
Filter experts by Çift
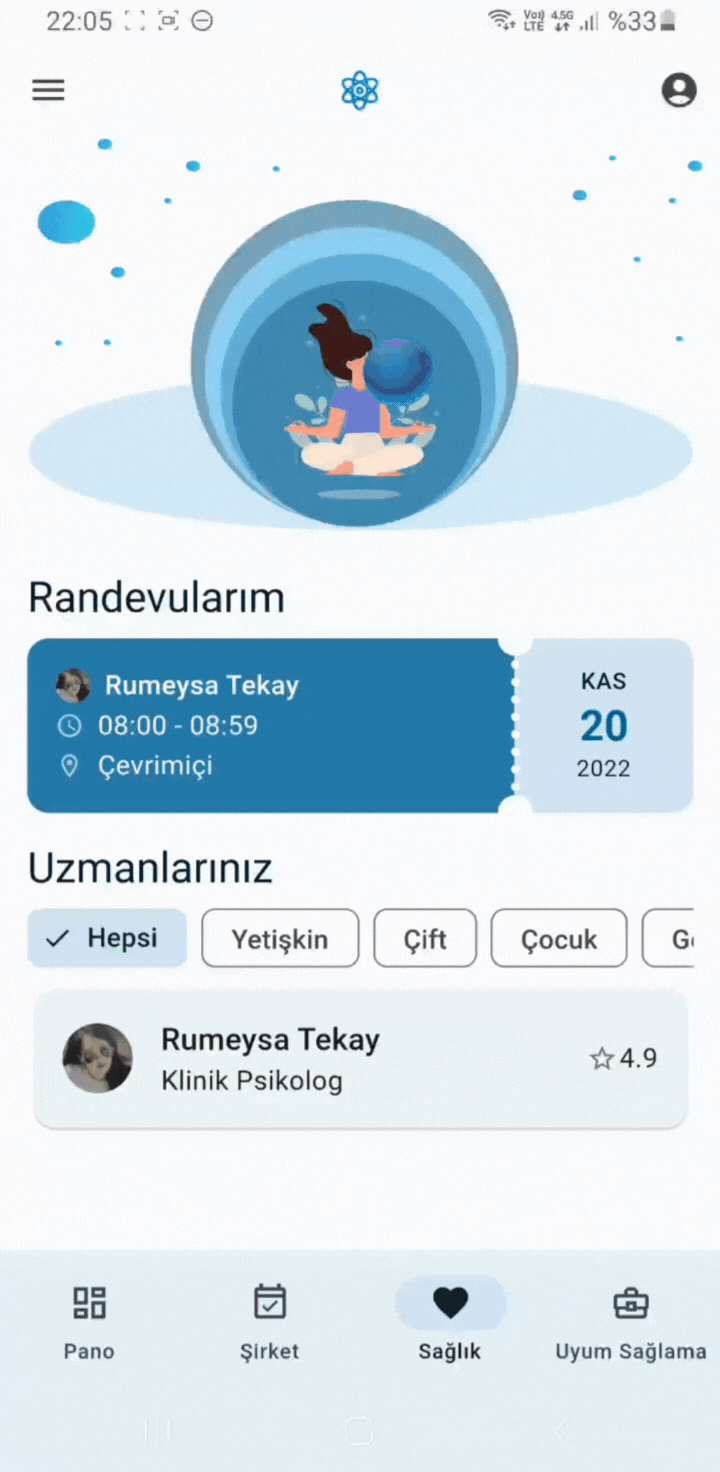[425, 939]
